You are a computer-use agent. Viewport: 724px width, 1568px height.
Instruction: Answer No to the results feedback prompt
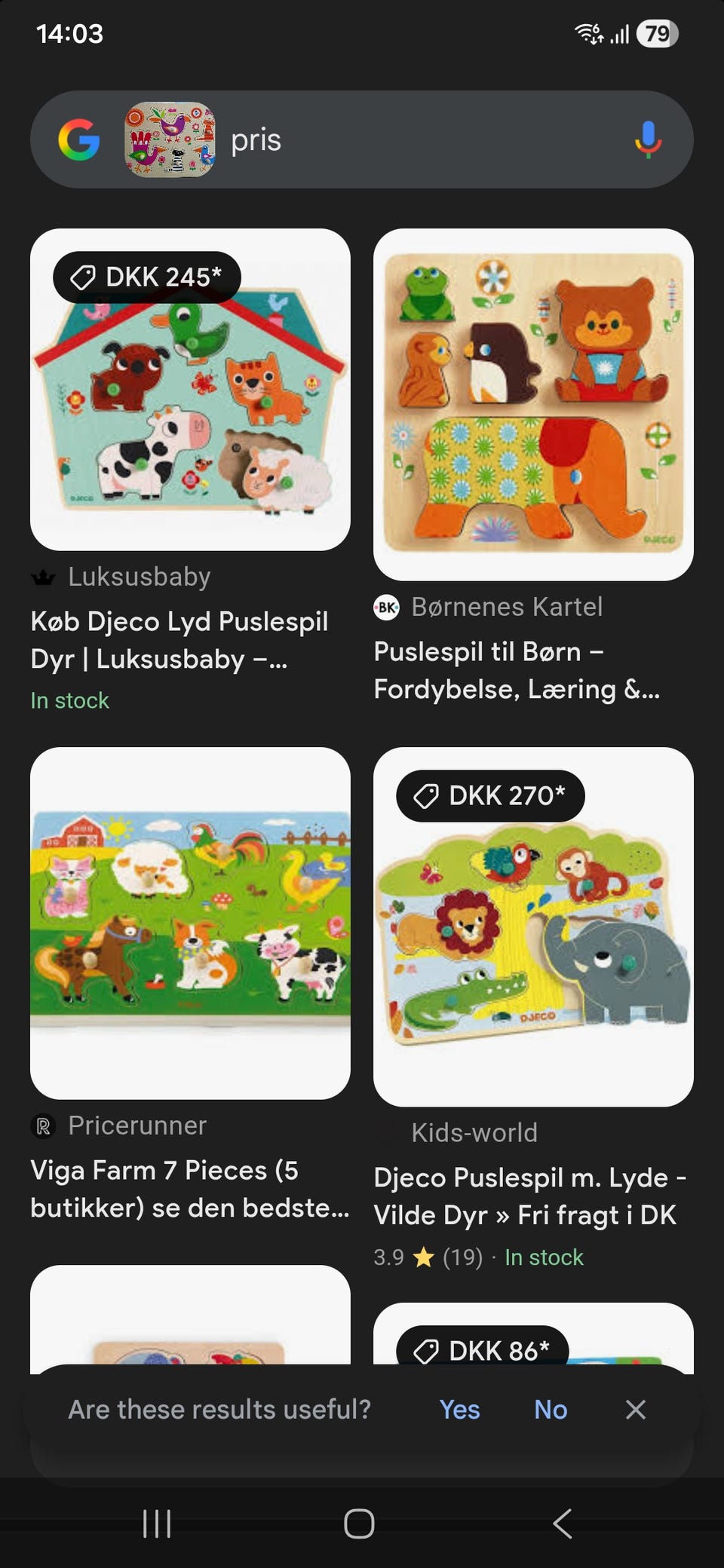[x=550, y=1409]
